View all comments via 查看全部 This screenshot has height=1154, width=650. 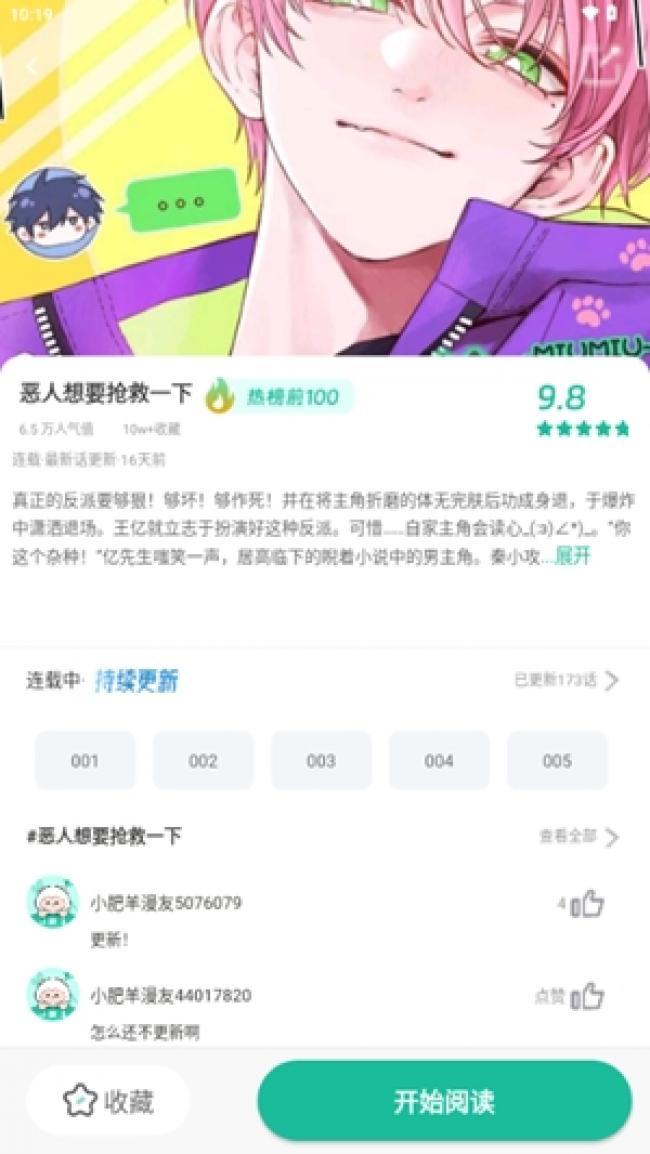(579, 836)
